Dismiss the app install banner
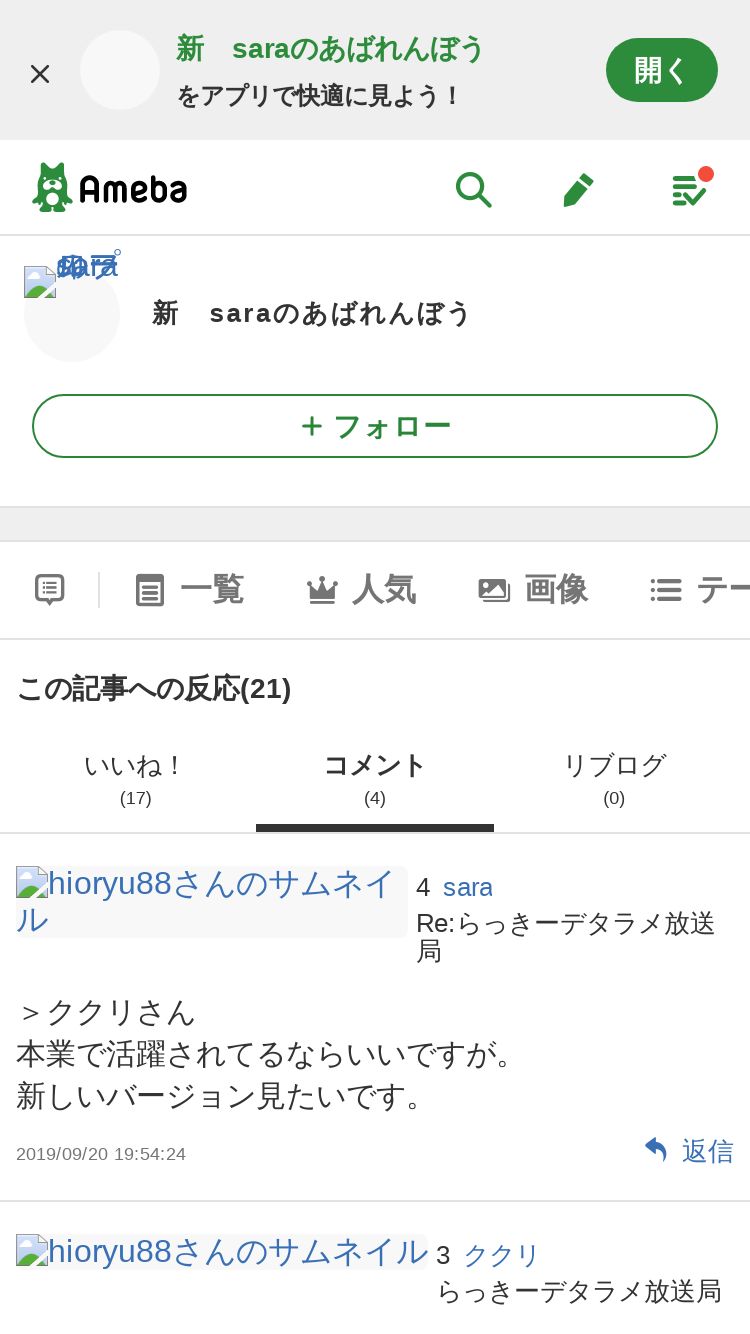This screenshot has width=750, height=1334. click(40, 73)
